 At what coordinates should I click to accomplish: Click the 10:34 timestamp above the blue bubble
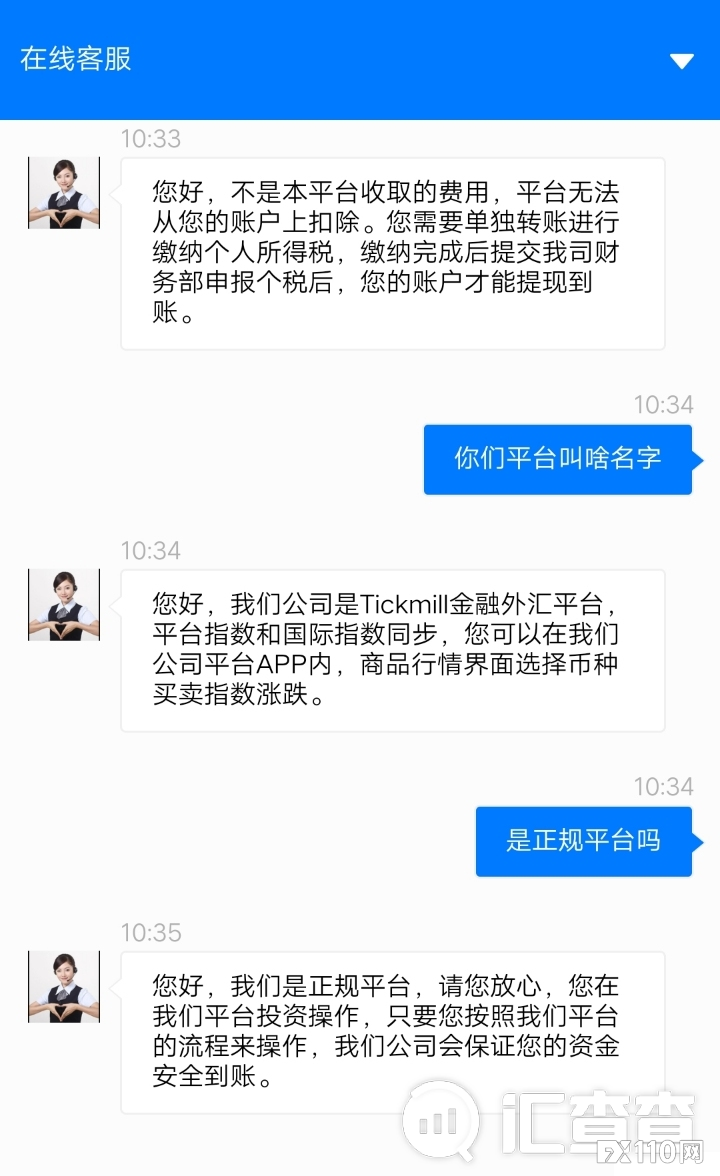[x=664, y=404]
